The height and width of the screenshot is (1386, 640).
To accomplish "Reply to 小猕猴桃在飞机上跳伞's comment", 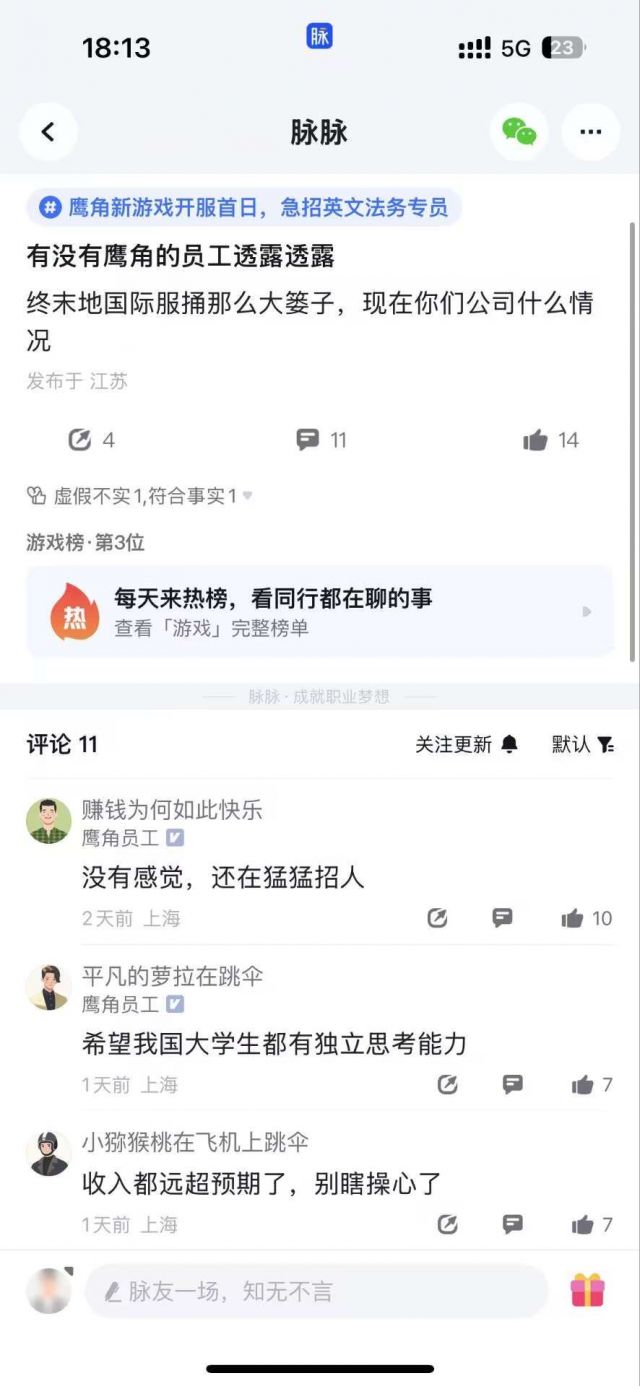I will [513, 1224].
